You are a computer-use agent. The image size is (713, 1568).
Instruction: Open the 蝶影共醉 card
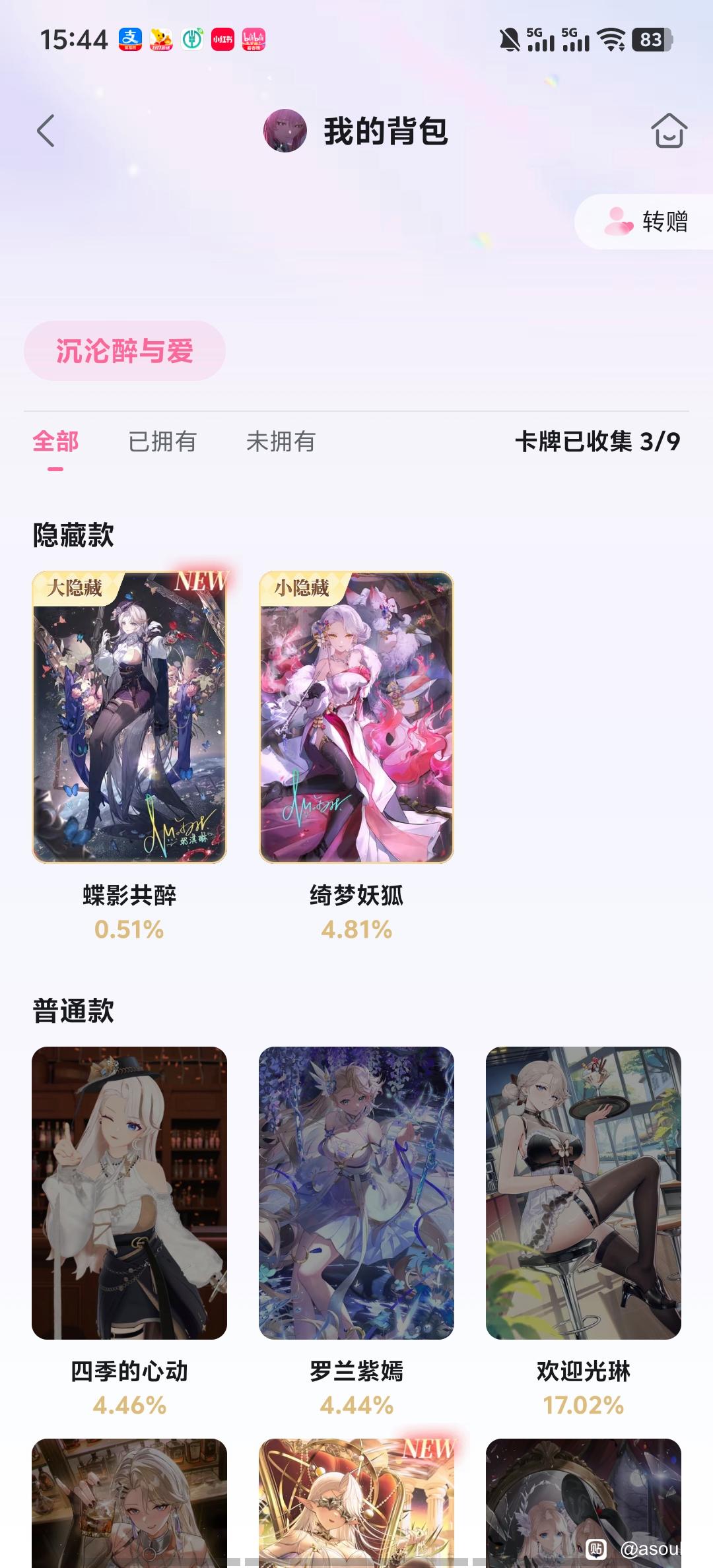[x=129, y=717]
